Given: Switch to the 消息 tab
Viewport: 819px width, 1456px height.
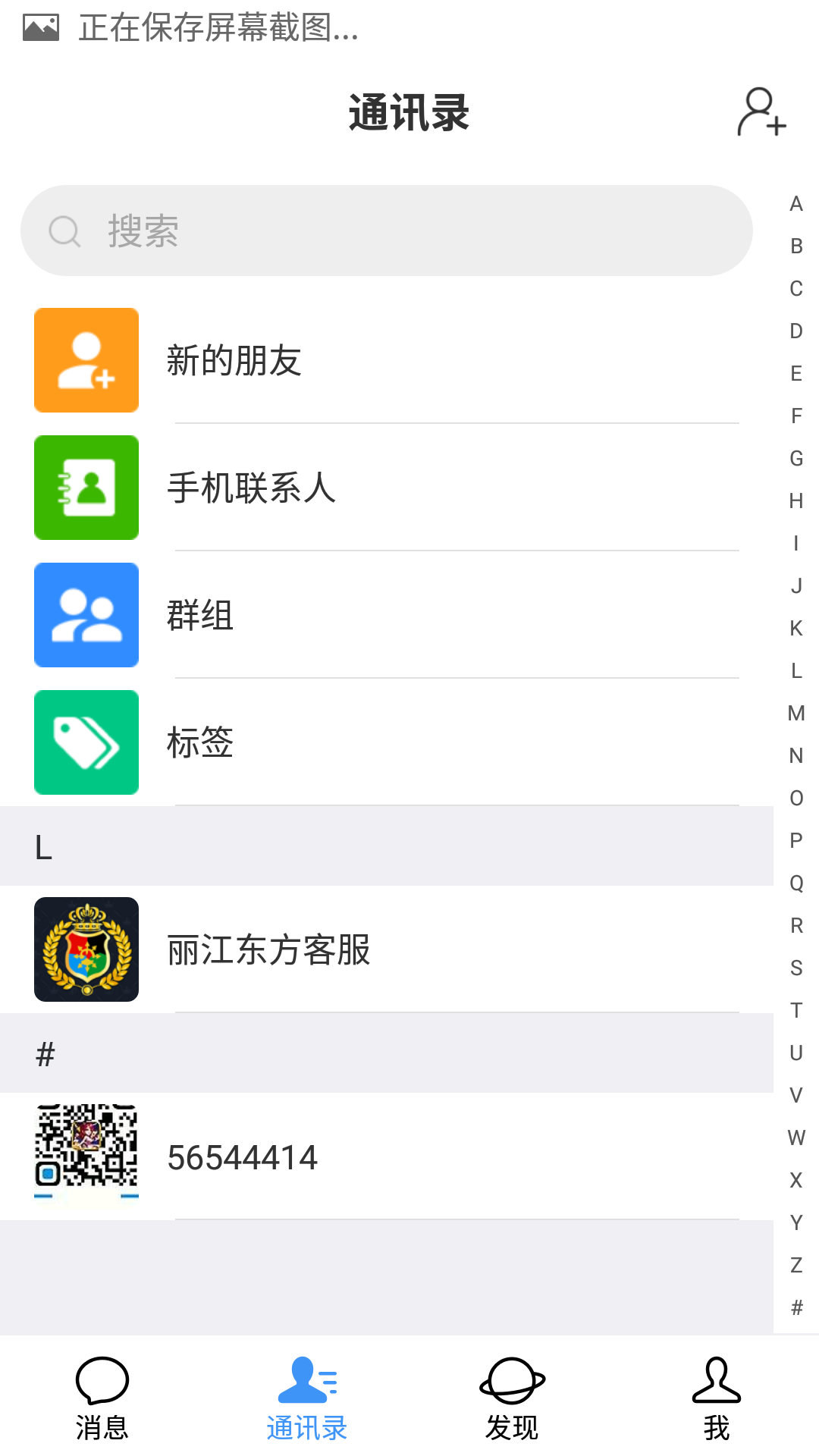Looking at the screenshot, I should pyautogui.click(x=102, y=1399).
